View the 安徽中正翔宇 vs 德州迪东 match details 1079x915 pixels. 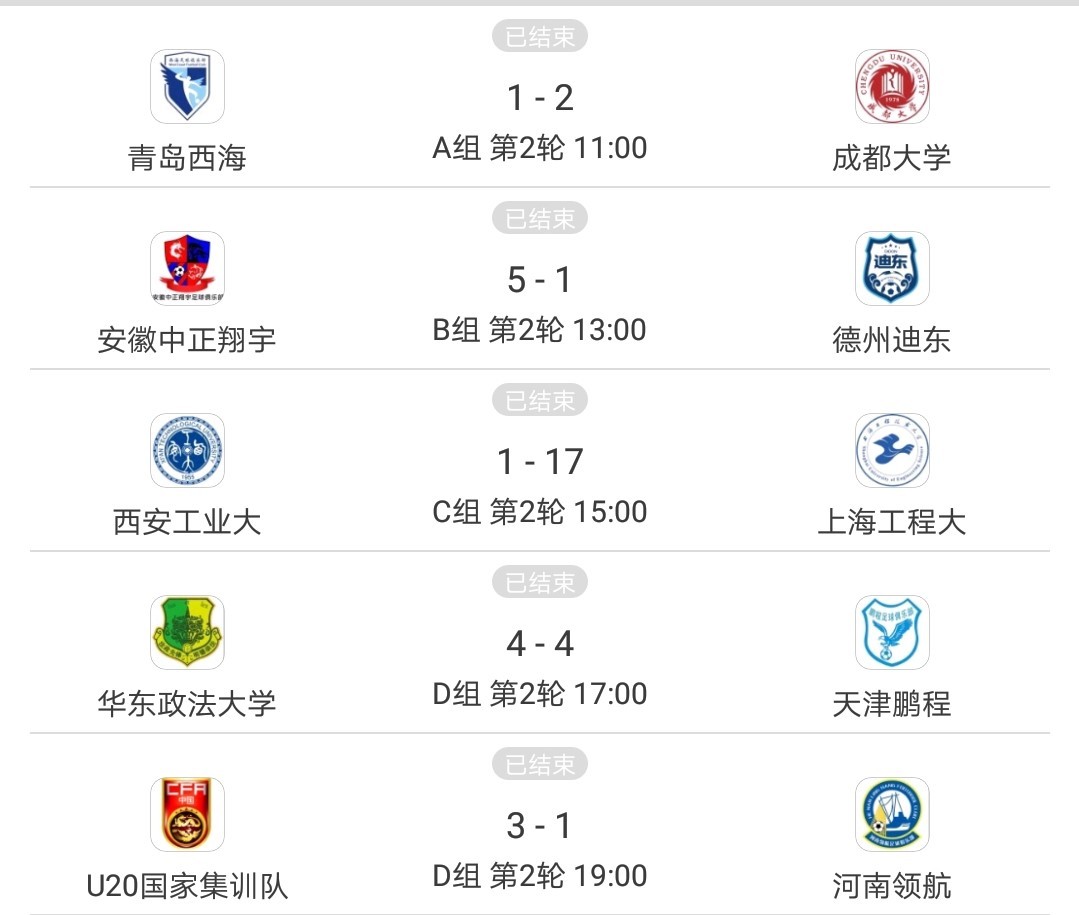click(x=539, y=280)
